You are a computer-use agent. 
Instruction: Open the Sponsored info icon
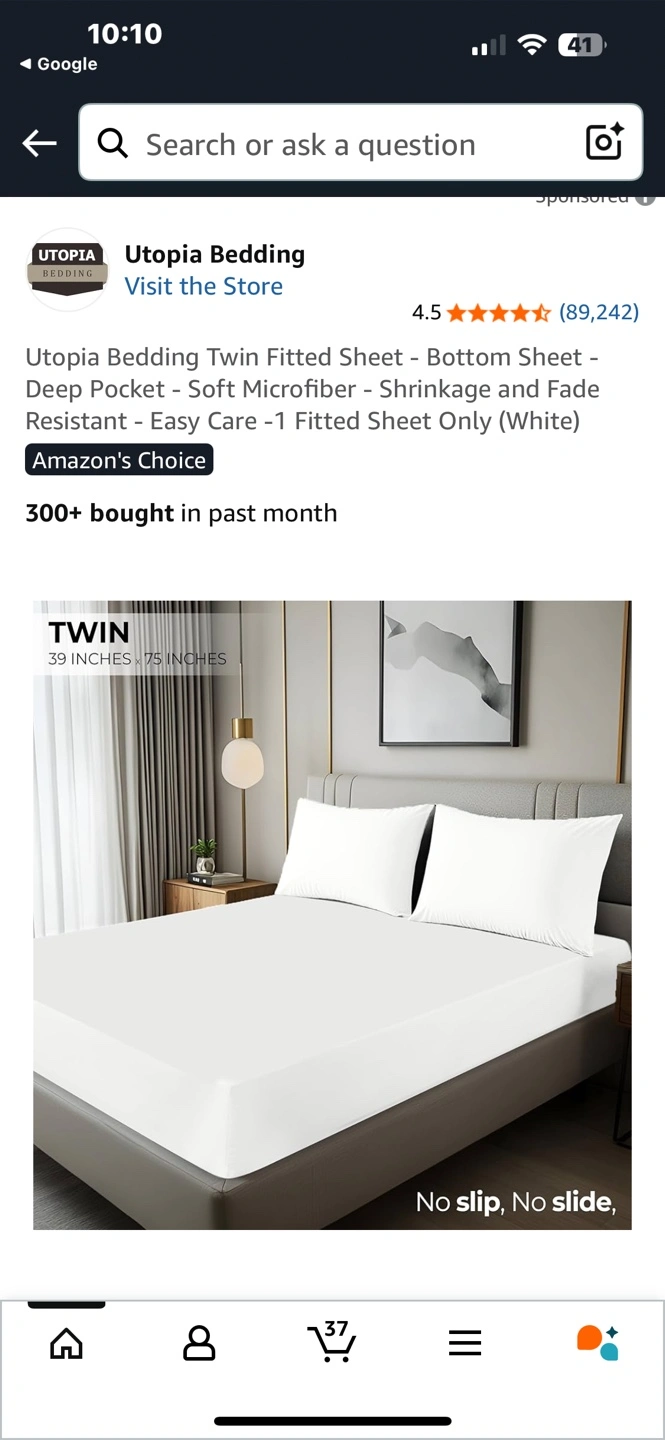pos(646,199)
